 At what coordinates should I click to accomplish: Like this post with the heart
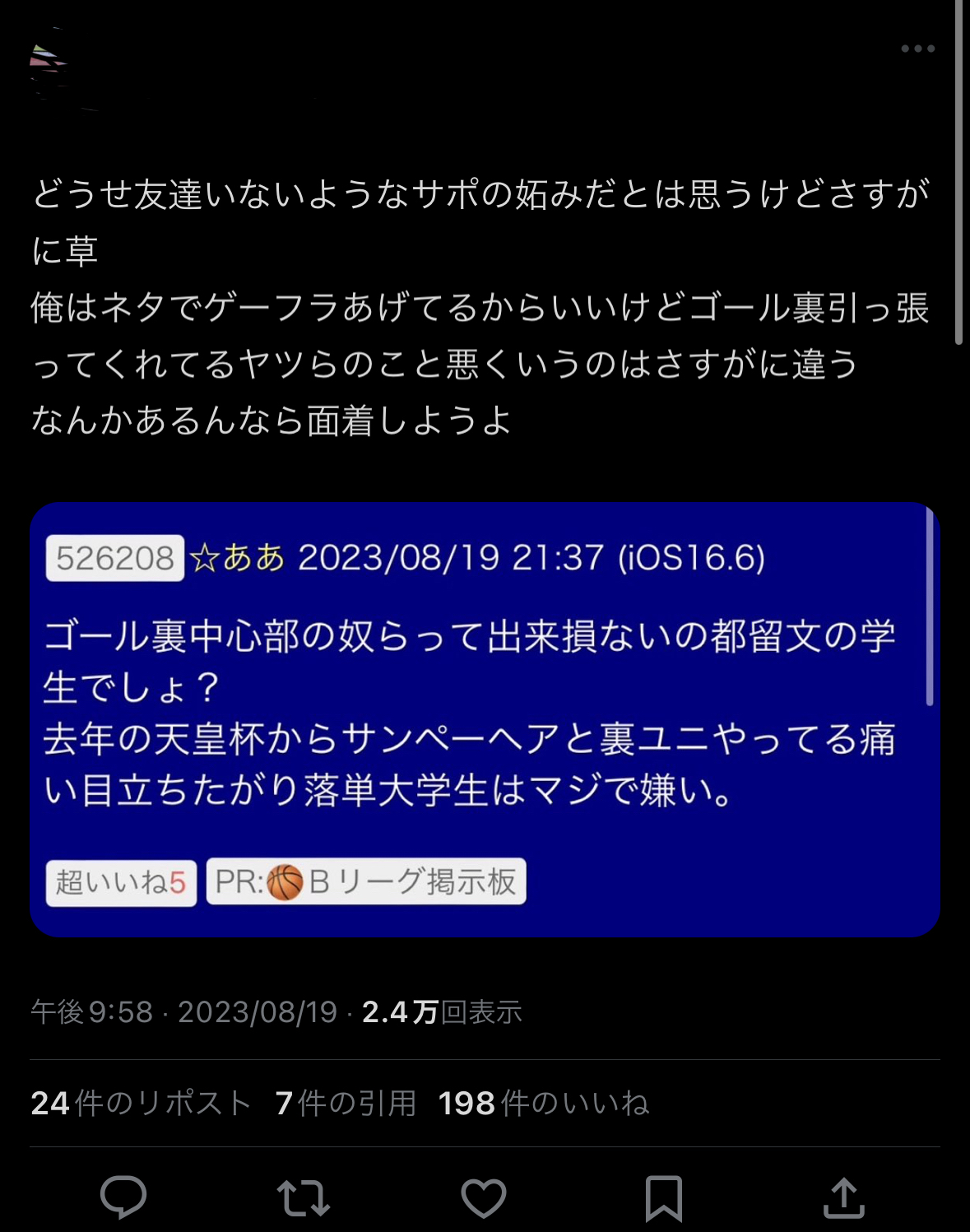(484, 1197)
